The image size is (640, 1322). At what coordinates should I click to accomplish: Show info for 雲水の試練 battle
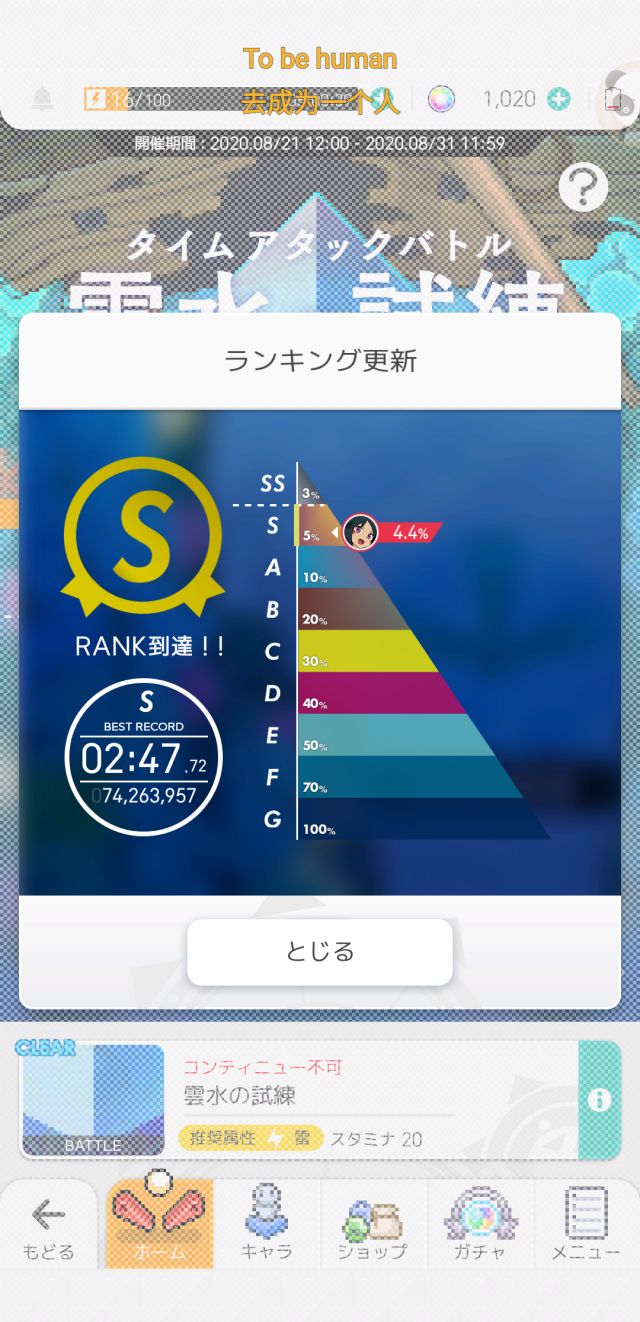pos(600,1100)
